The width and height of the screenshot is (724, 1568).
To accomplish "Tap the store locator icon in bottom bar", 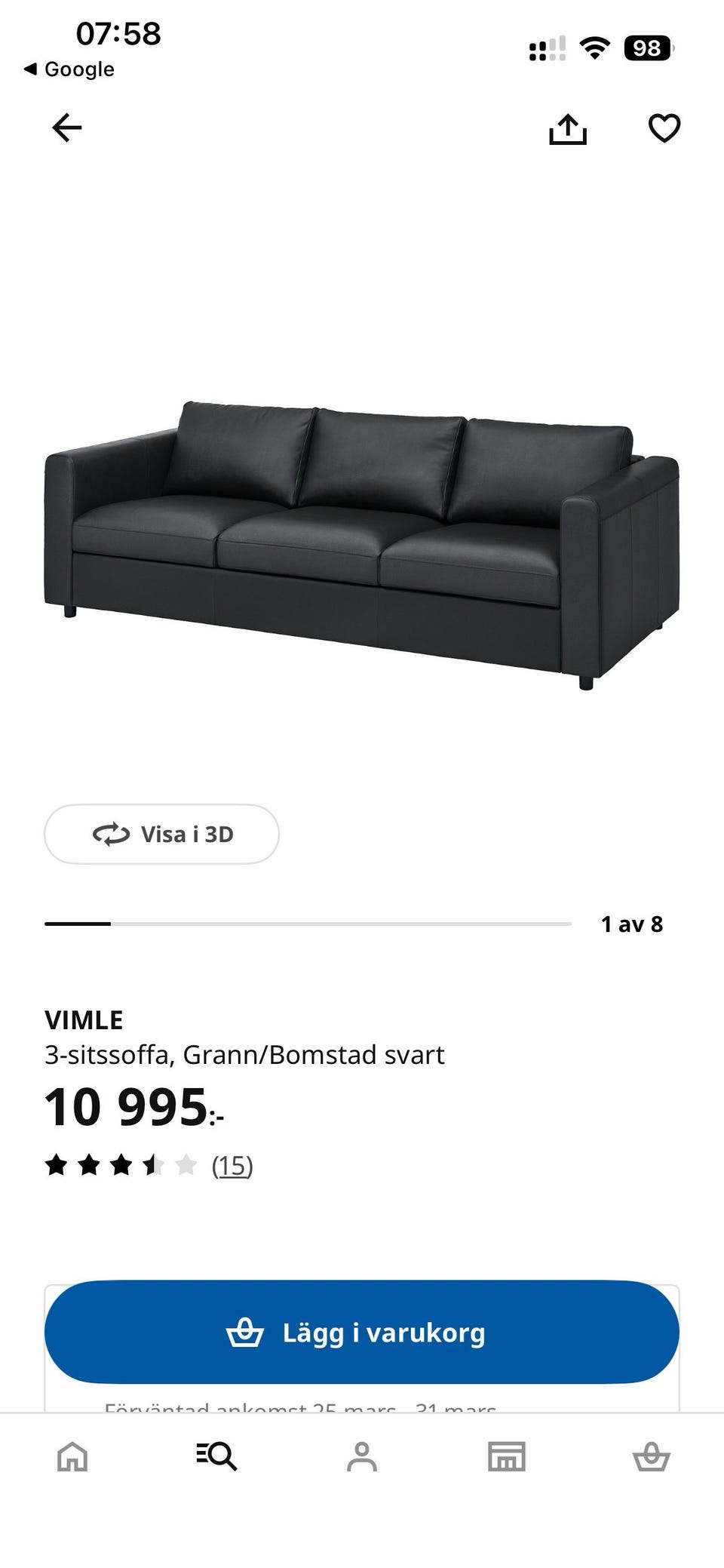I will point(507,1457).
